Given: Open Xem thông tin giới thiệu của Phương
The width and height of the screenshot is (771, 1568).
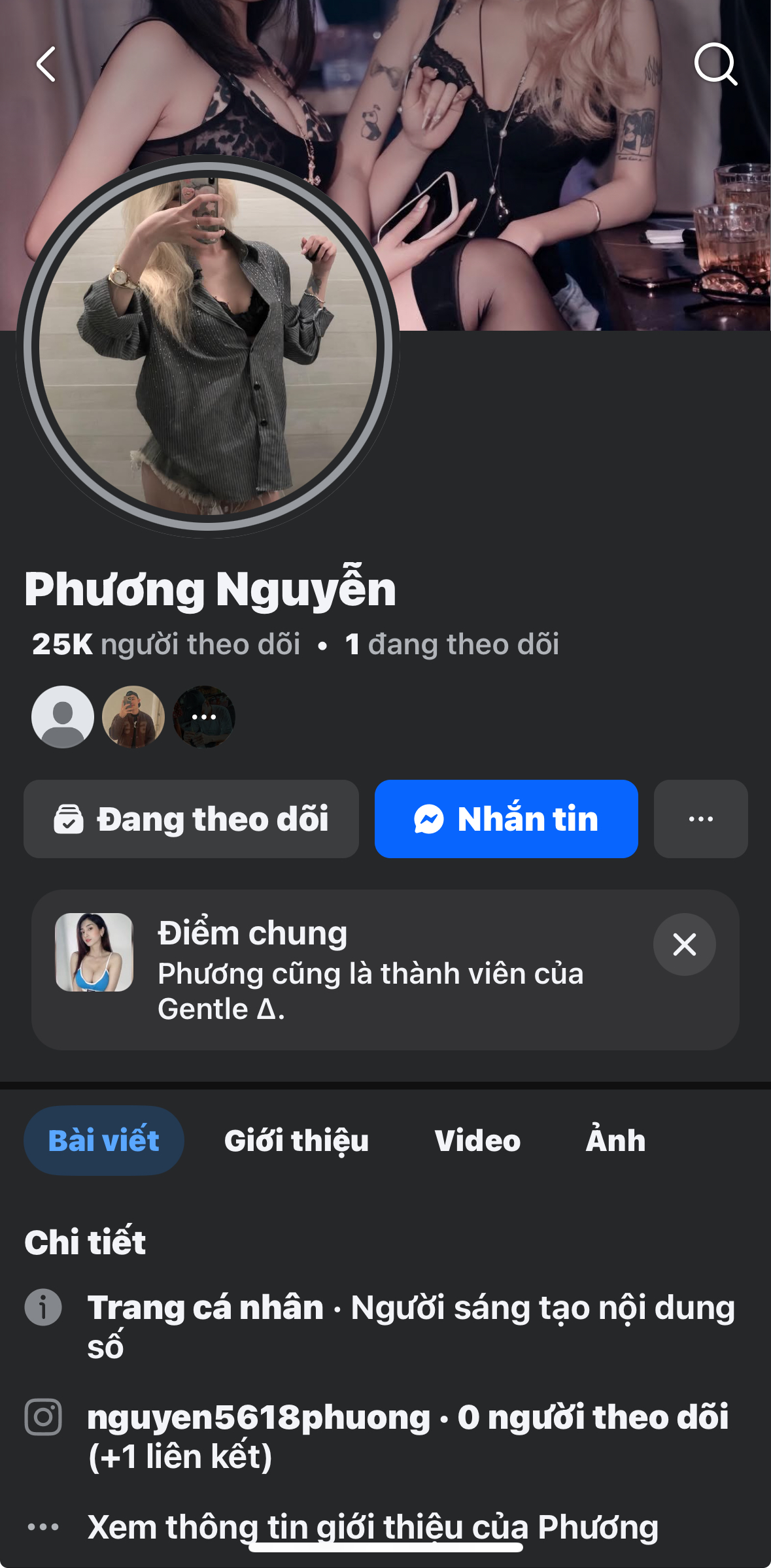Looking at the screenshot, I should [x=373, y=1527].
